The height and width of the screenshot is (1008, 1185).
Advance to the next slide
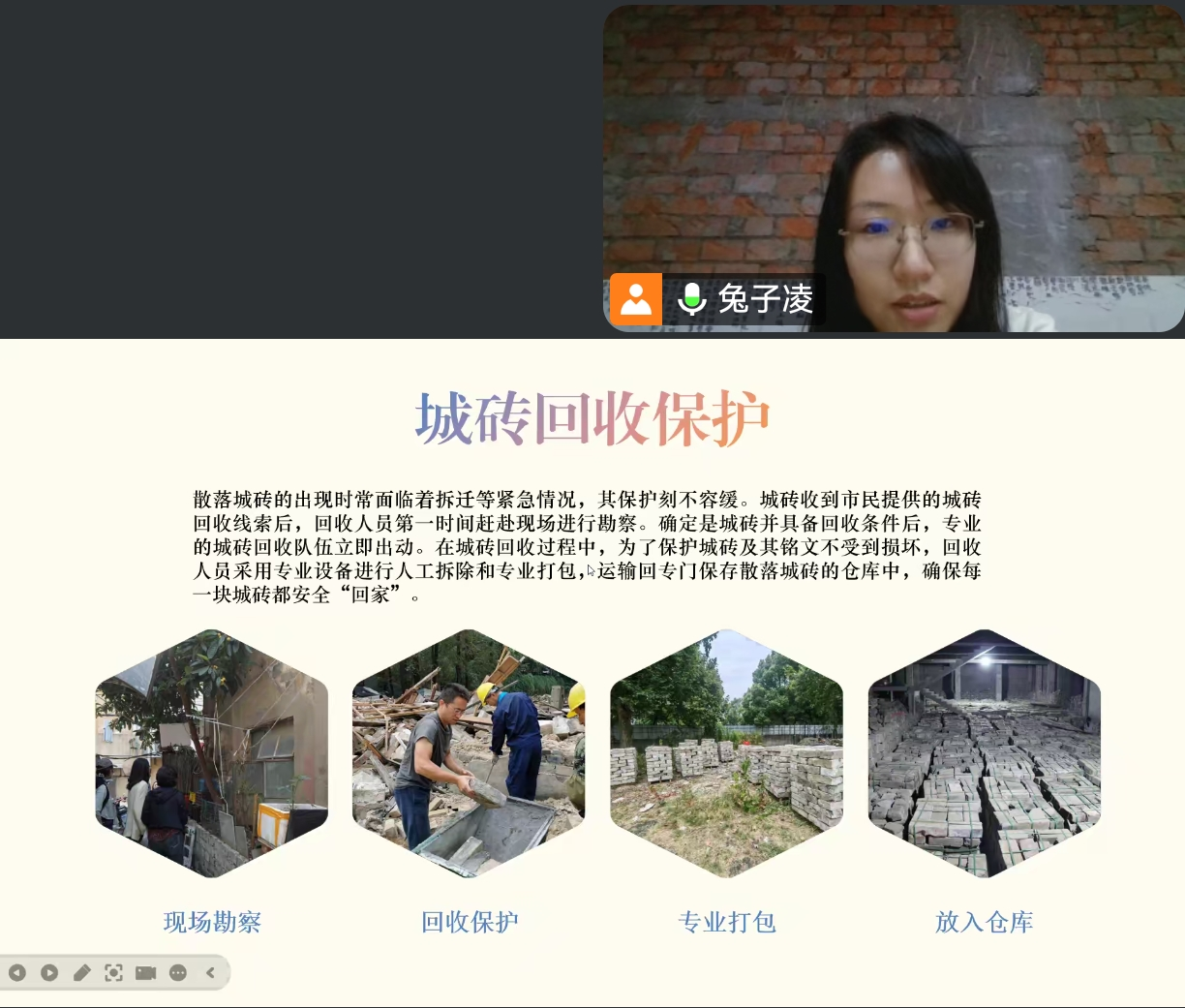tap(49, 972)
